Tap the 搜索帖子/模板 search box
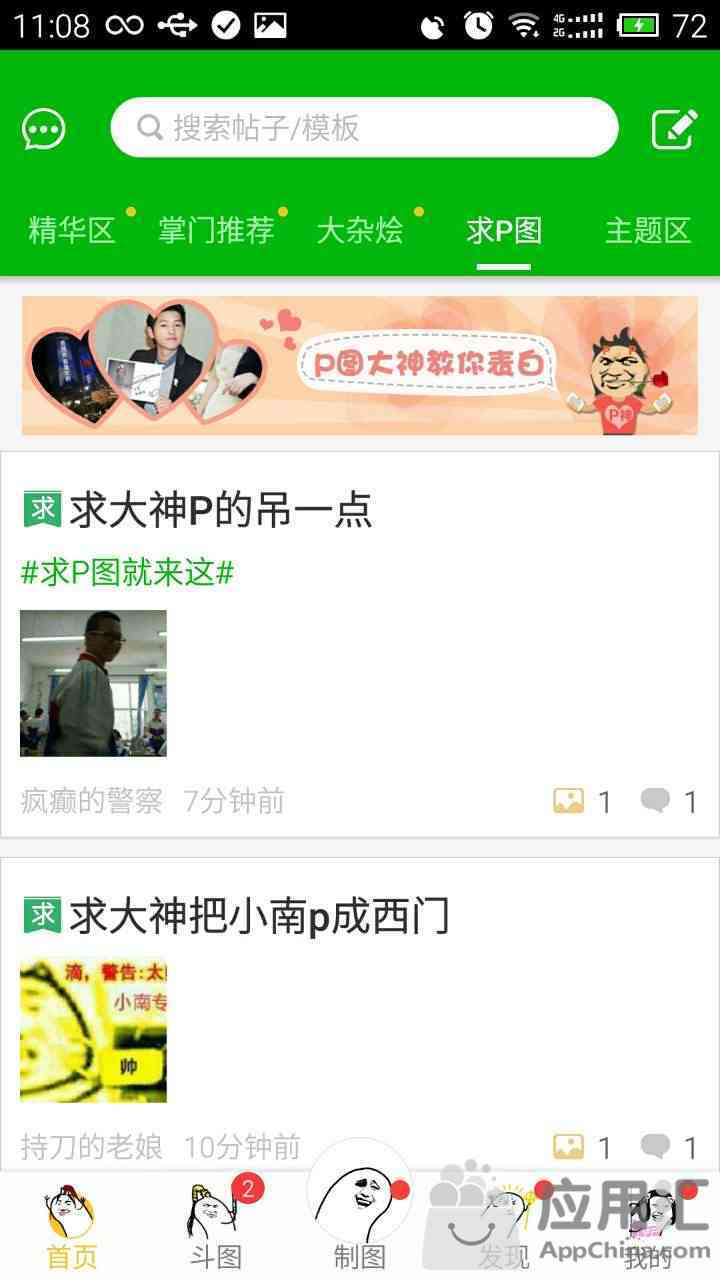 [x=364, y=127]
